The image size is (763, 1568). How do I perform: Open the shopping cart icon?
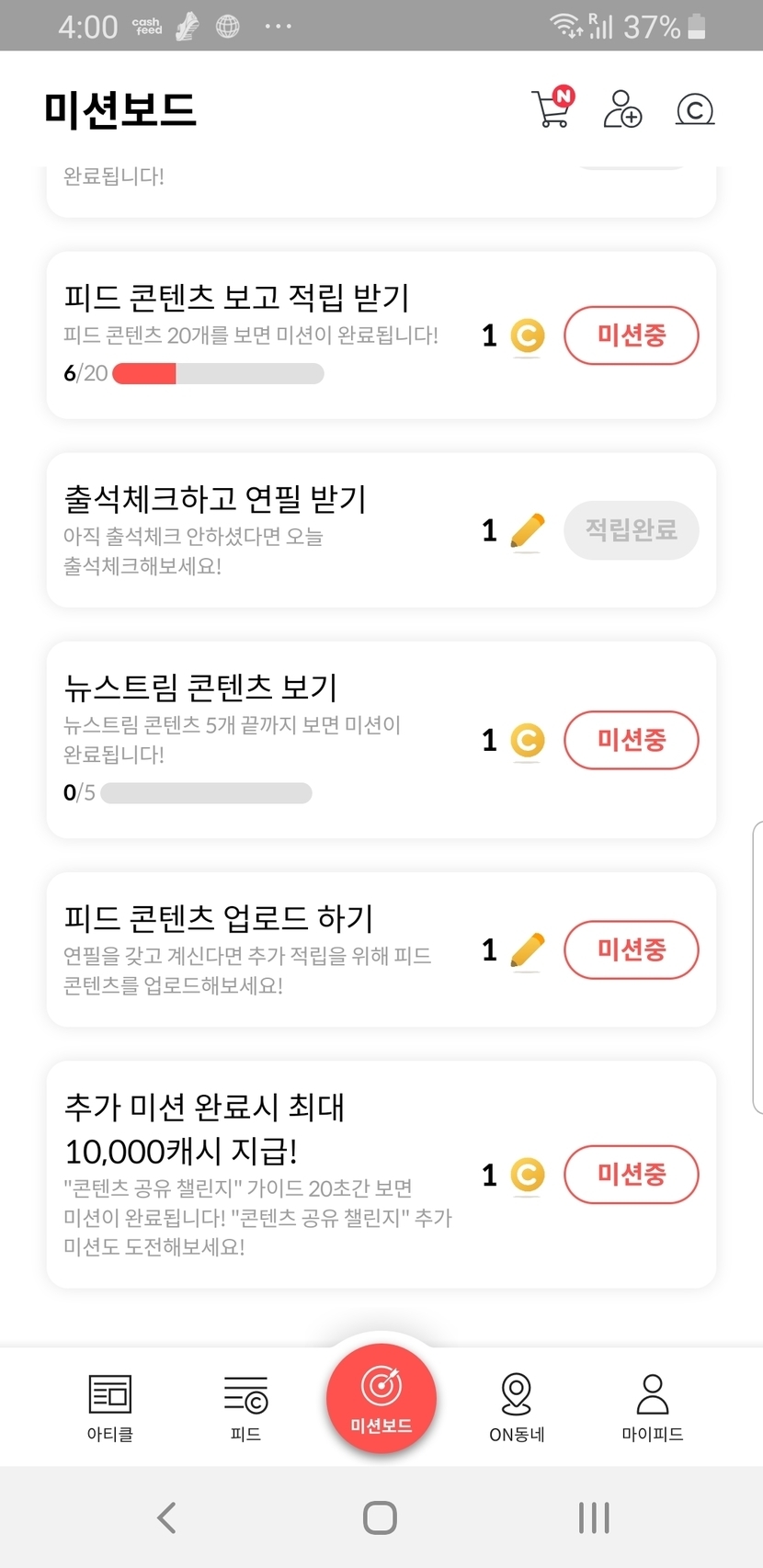point(552,108)
